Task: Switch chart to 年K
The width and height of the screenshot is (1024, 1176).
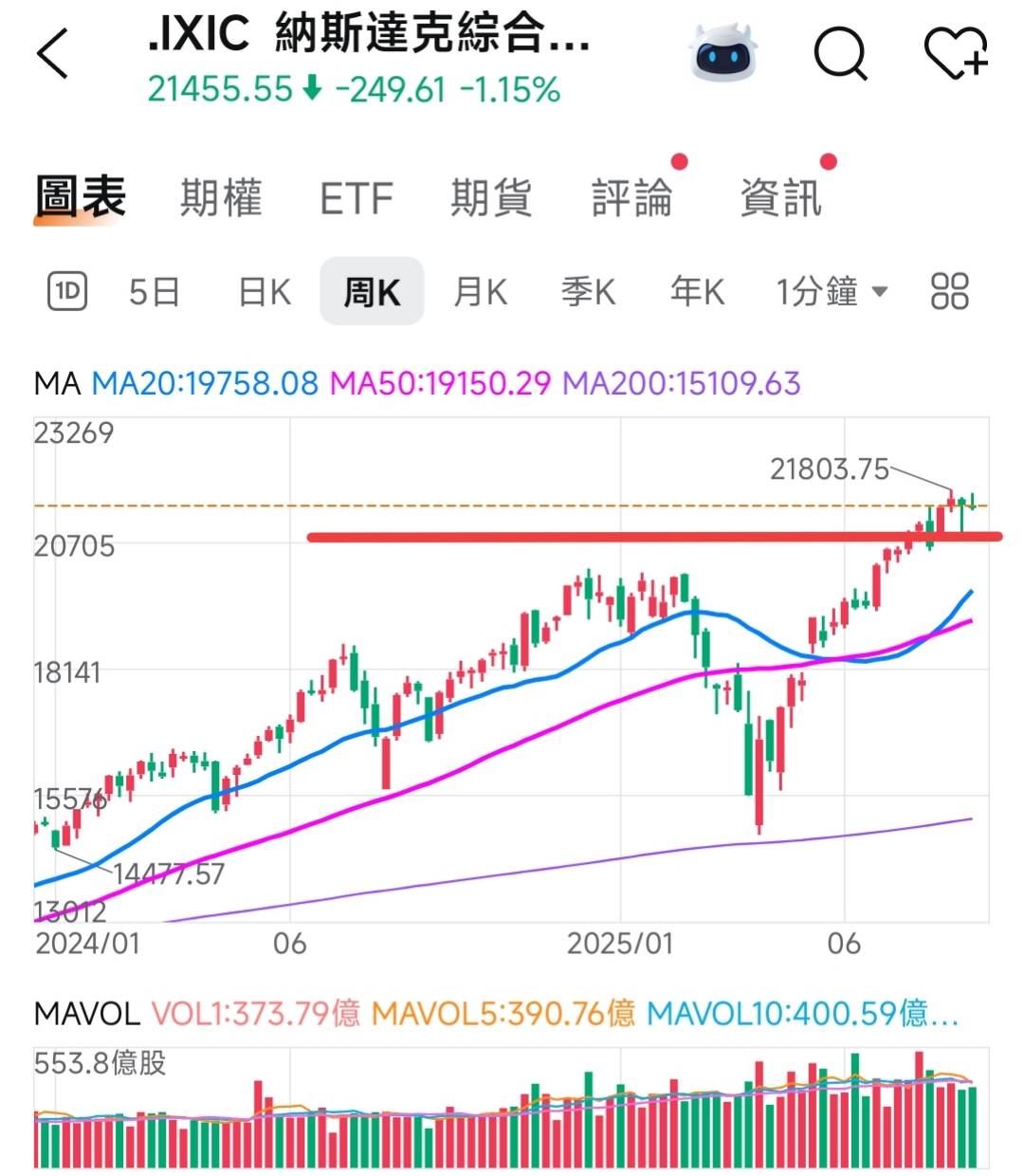Action: pos(697,291)
